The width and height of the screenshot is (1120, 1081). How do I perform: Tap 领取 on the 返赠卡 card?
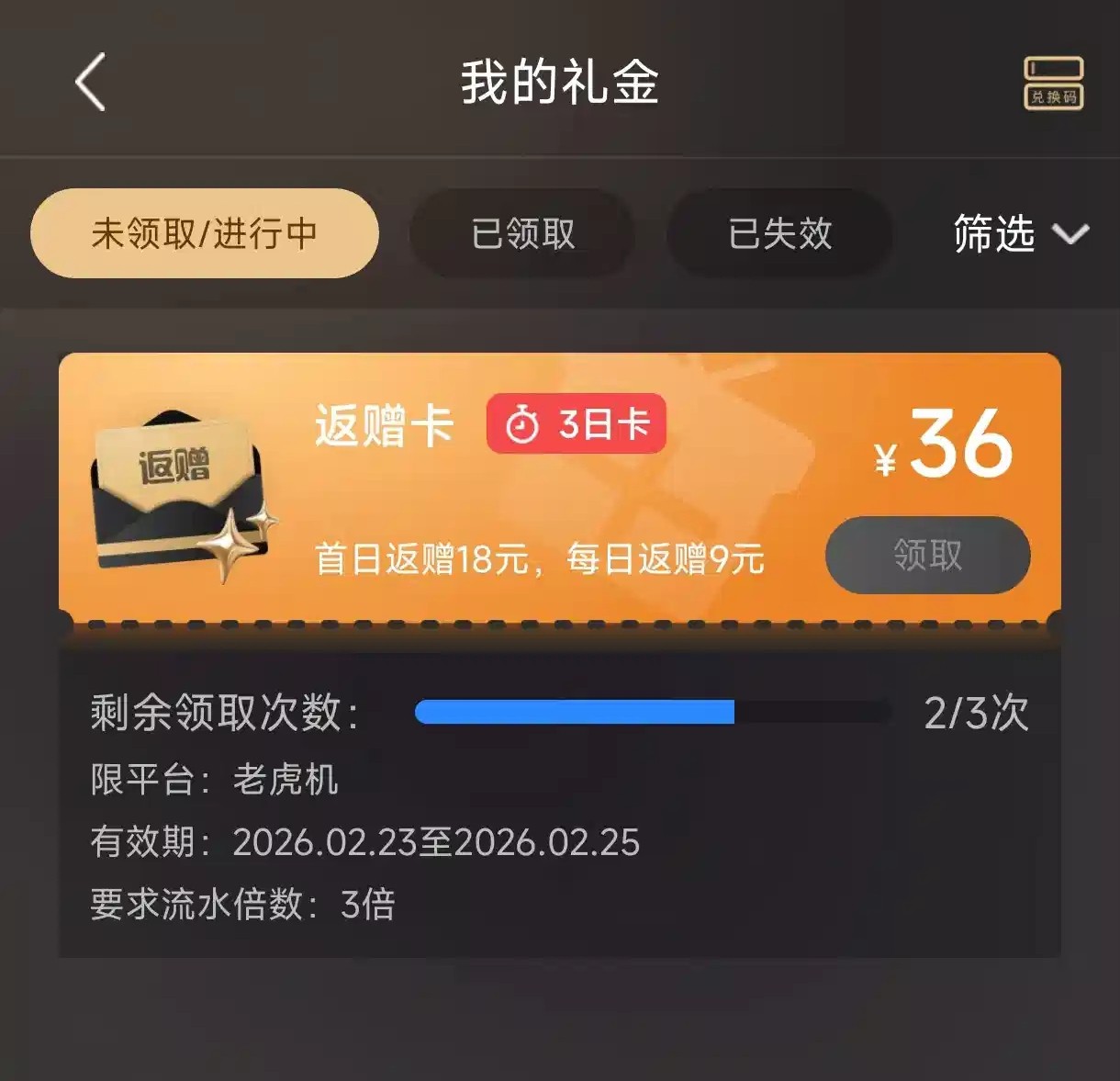[x=927, y=555]
